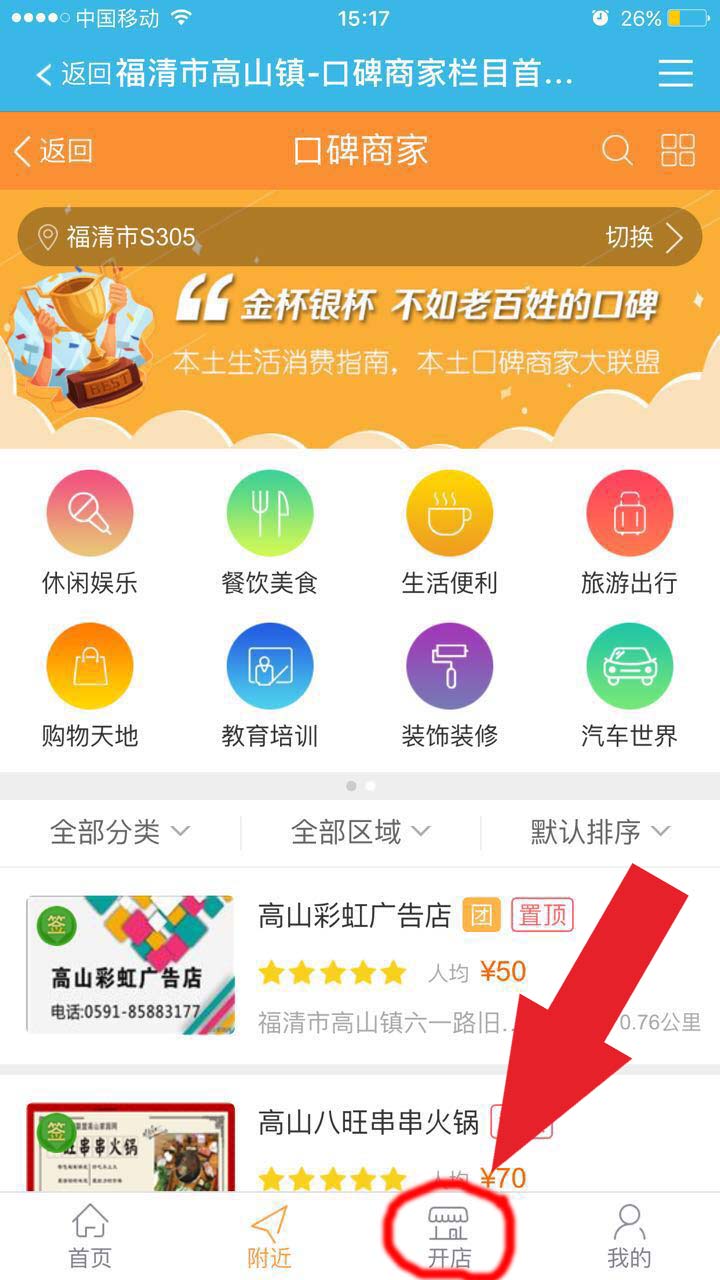This screenshot has height=1280, width=720.
Task: Browse the 购物天地 category
Action: (90, 686)
